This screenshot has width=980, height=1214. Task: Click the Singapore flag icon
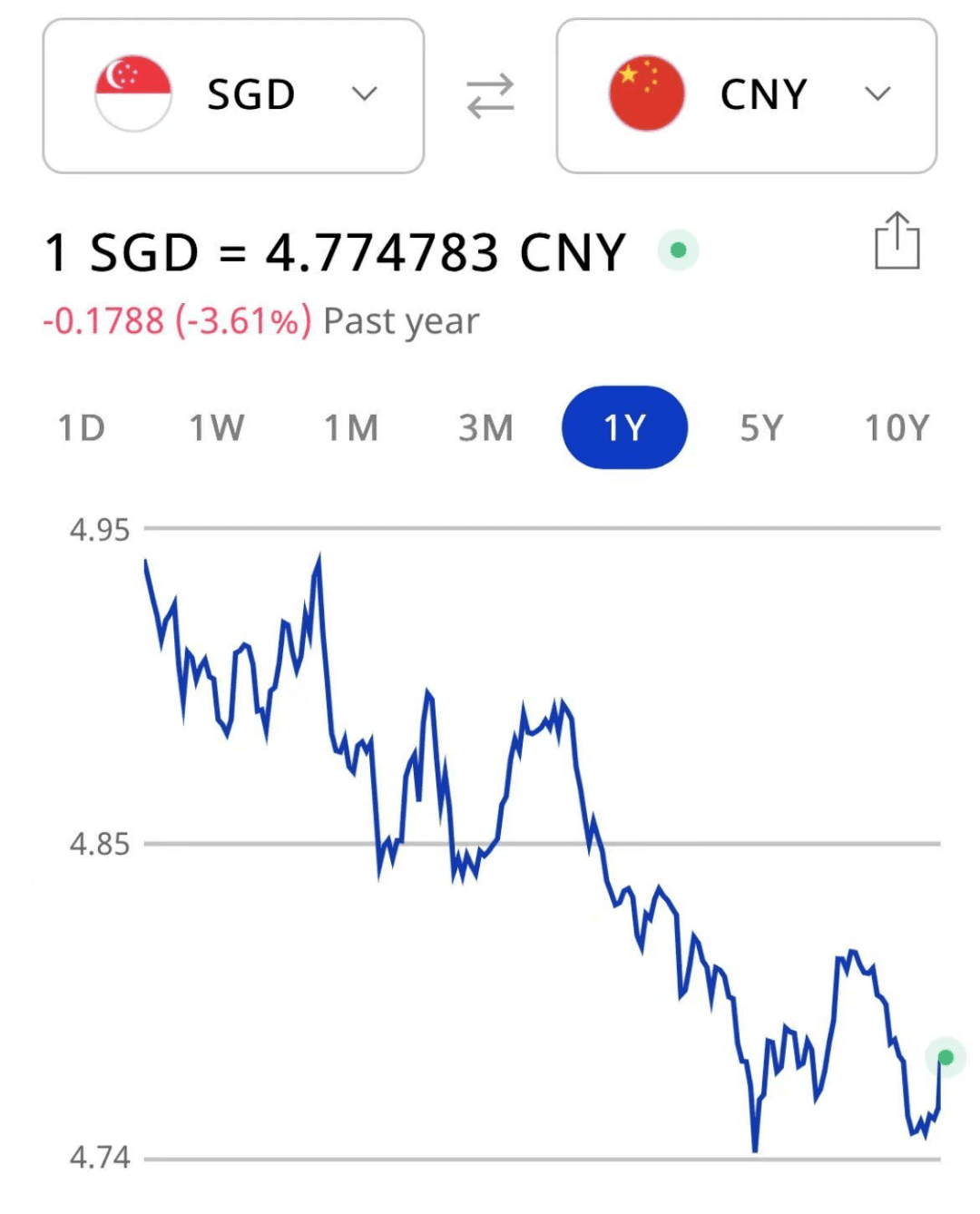click(133, 93)
